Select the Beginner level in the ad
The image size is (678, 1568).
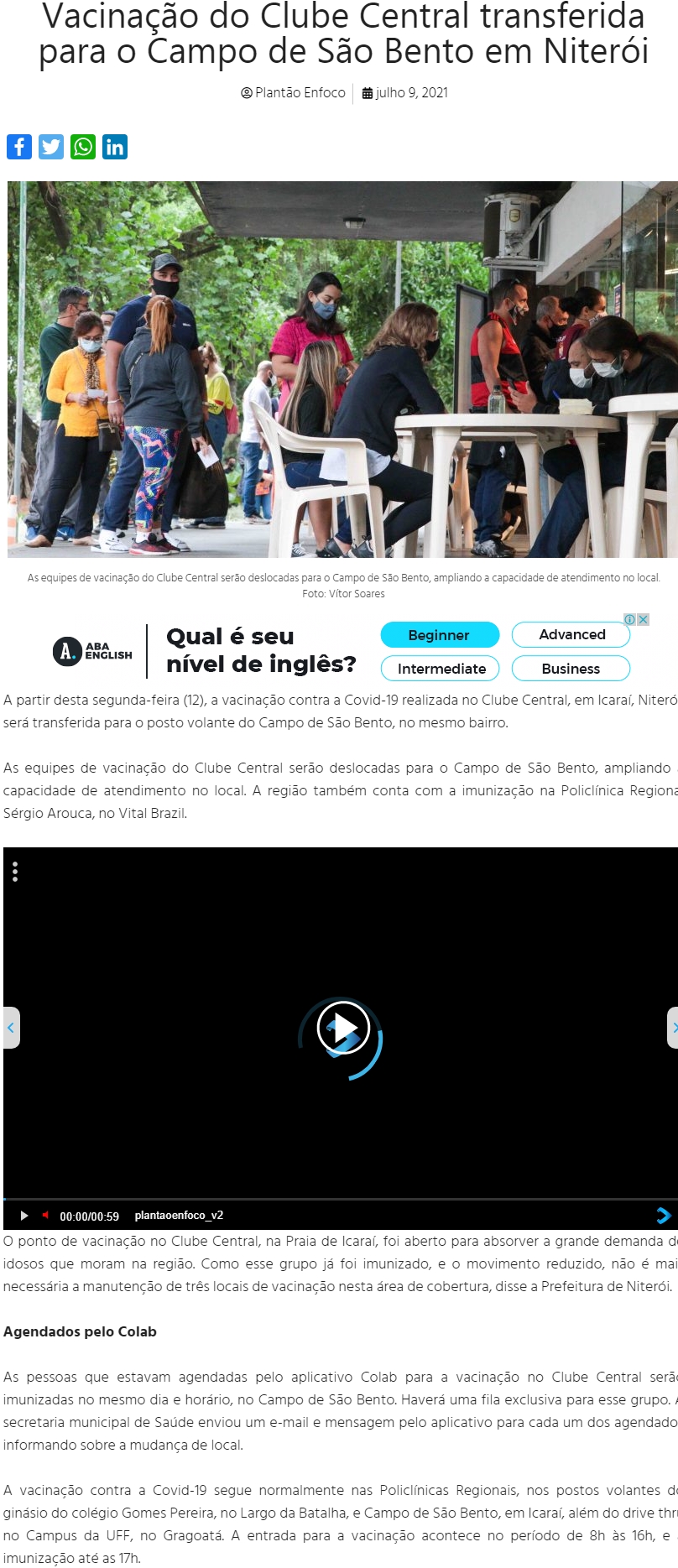pos(439,635)
